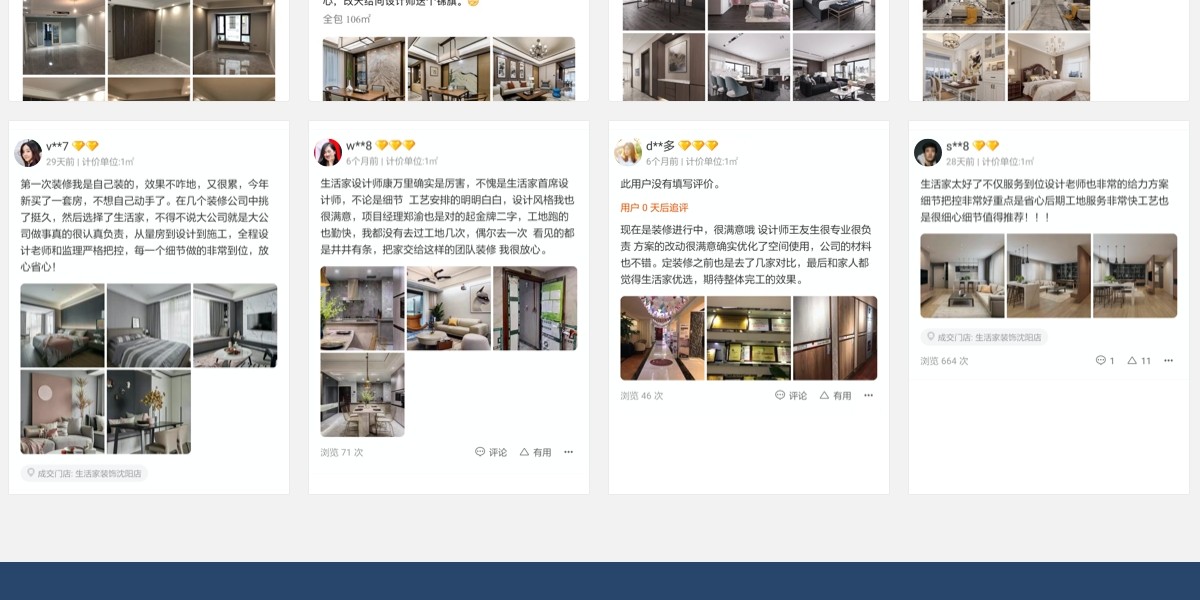Image resolution: width=1200 pixels, height=600 pixels.
Task: Mark d**多's review as useful
Action: pos(835,395)
